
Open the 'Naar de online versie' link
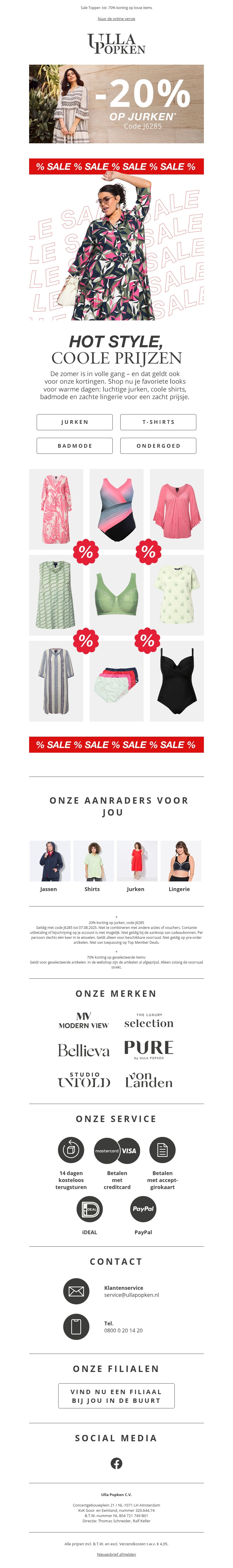(116, 19)
